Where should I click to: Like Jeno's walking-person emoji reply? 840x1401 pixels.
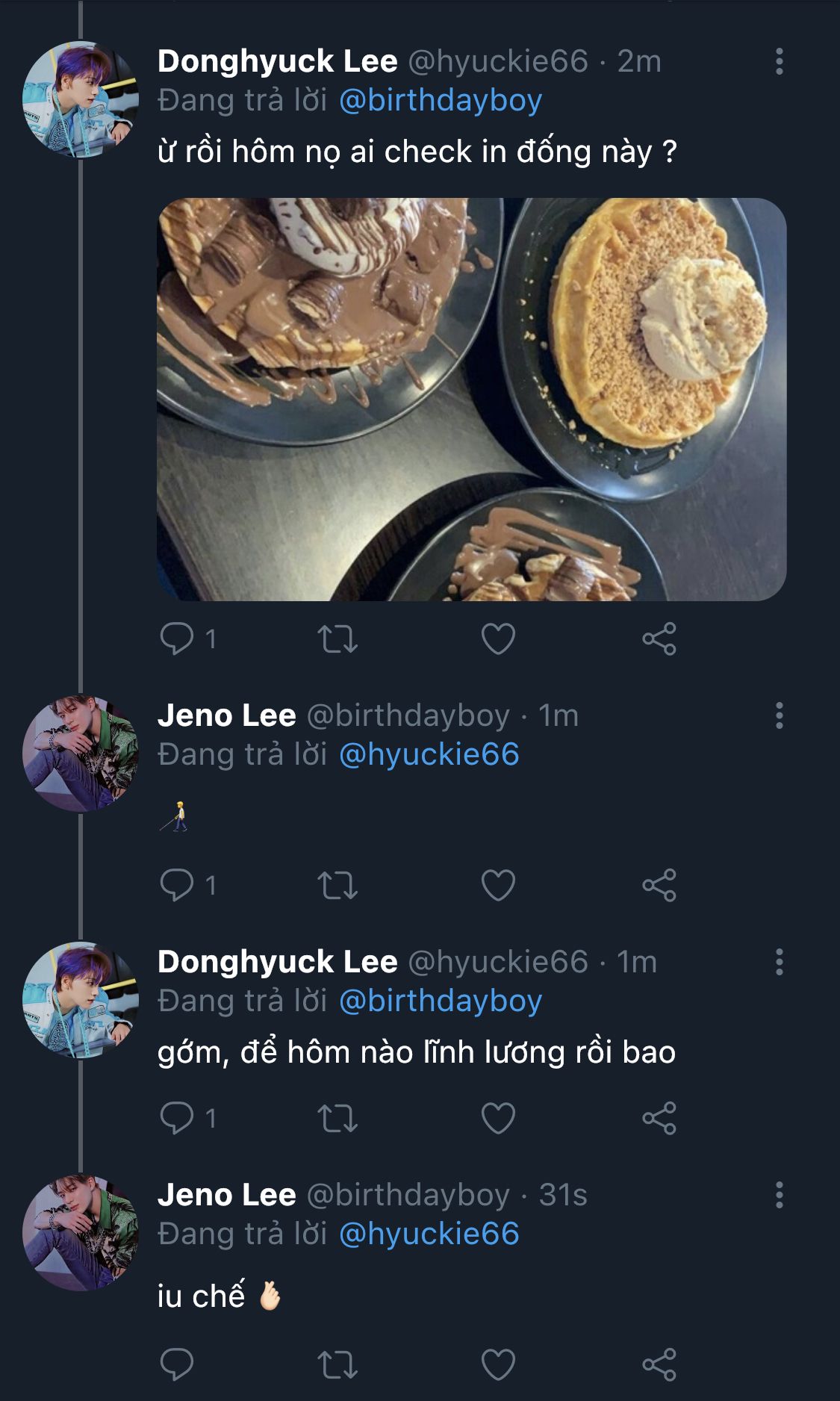pos(498,885)
